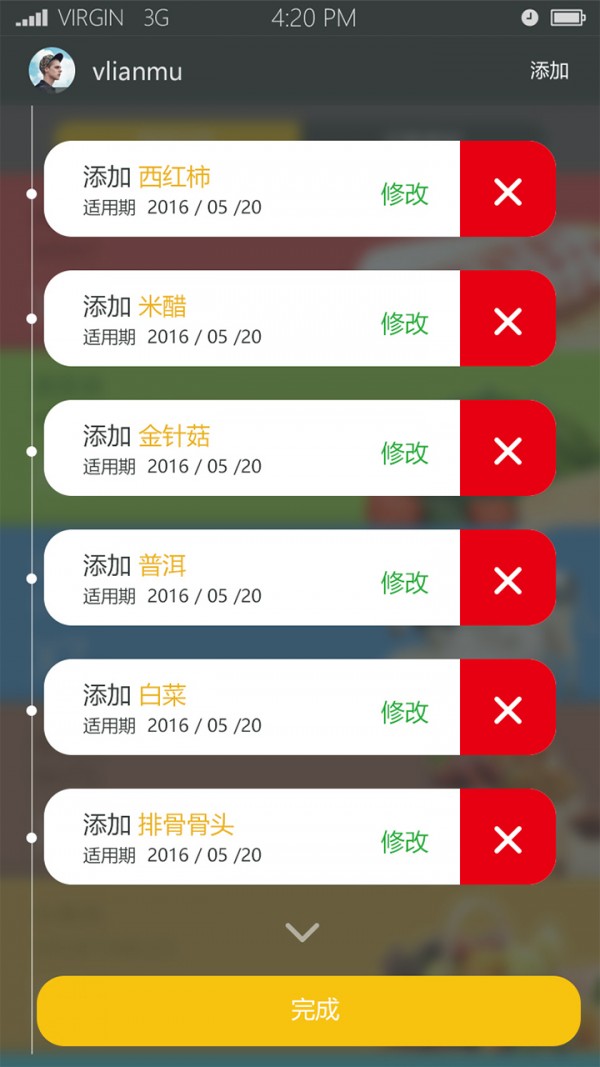The image size is (600, 1067).
Task: Delete the 西红柿 entry
Action: click(x=508, y=189)
